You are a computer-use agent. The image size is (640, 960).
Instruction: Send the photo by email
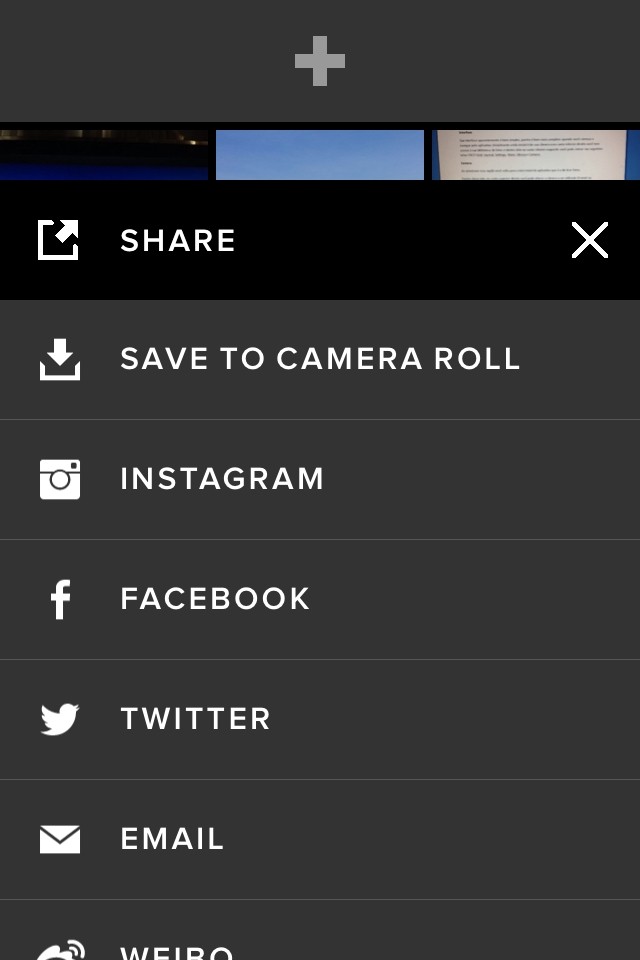coord(320,840)
